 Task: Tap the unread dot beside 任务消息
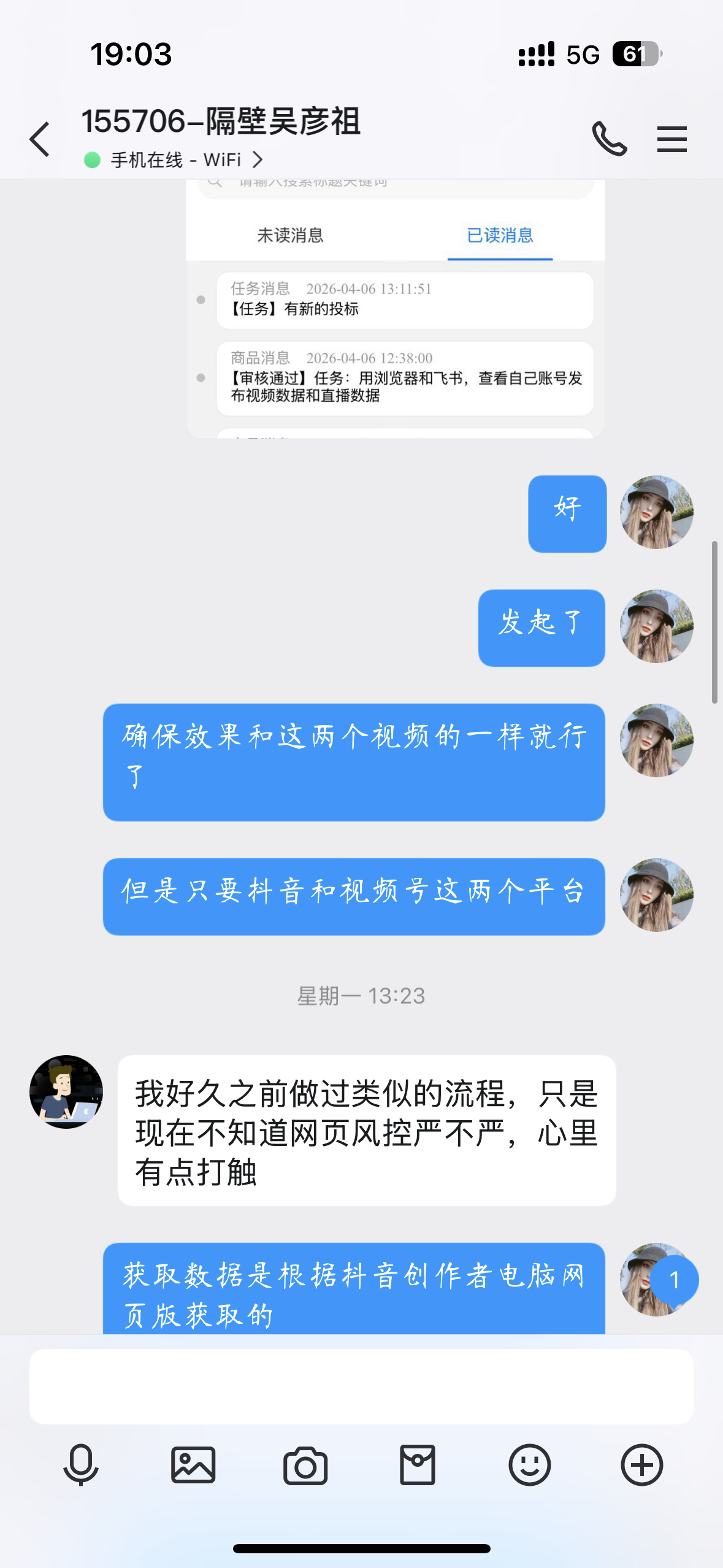201,299
